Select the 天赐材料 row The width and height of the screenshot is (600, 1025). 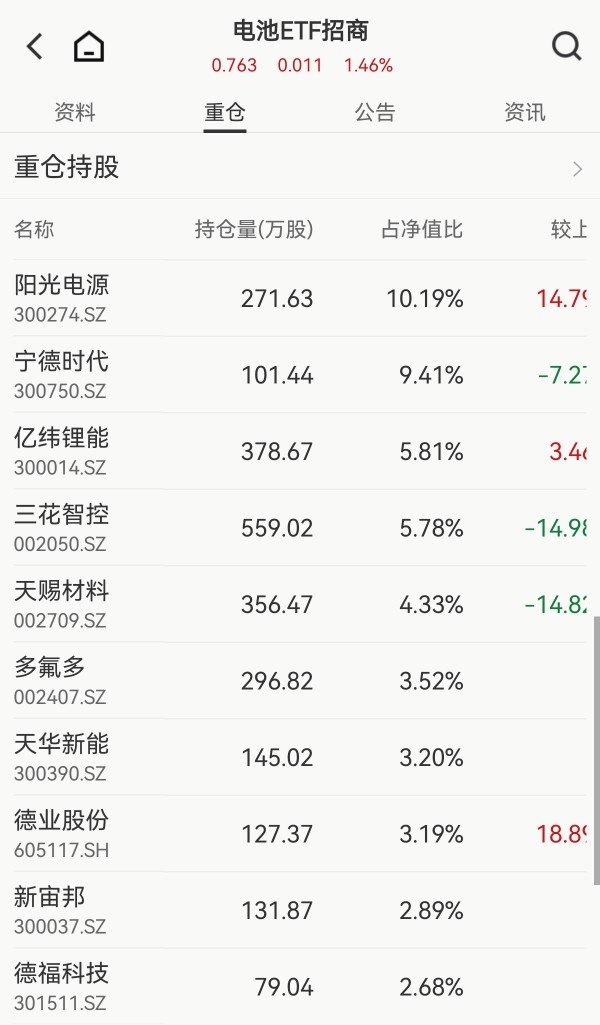[x=300, y=604]
